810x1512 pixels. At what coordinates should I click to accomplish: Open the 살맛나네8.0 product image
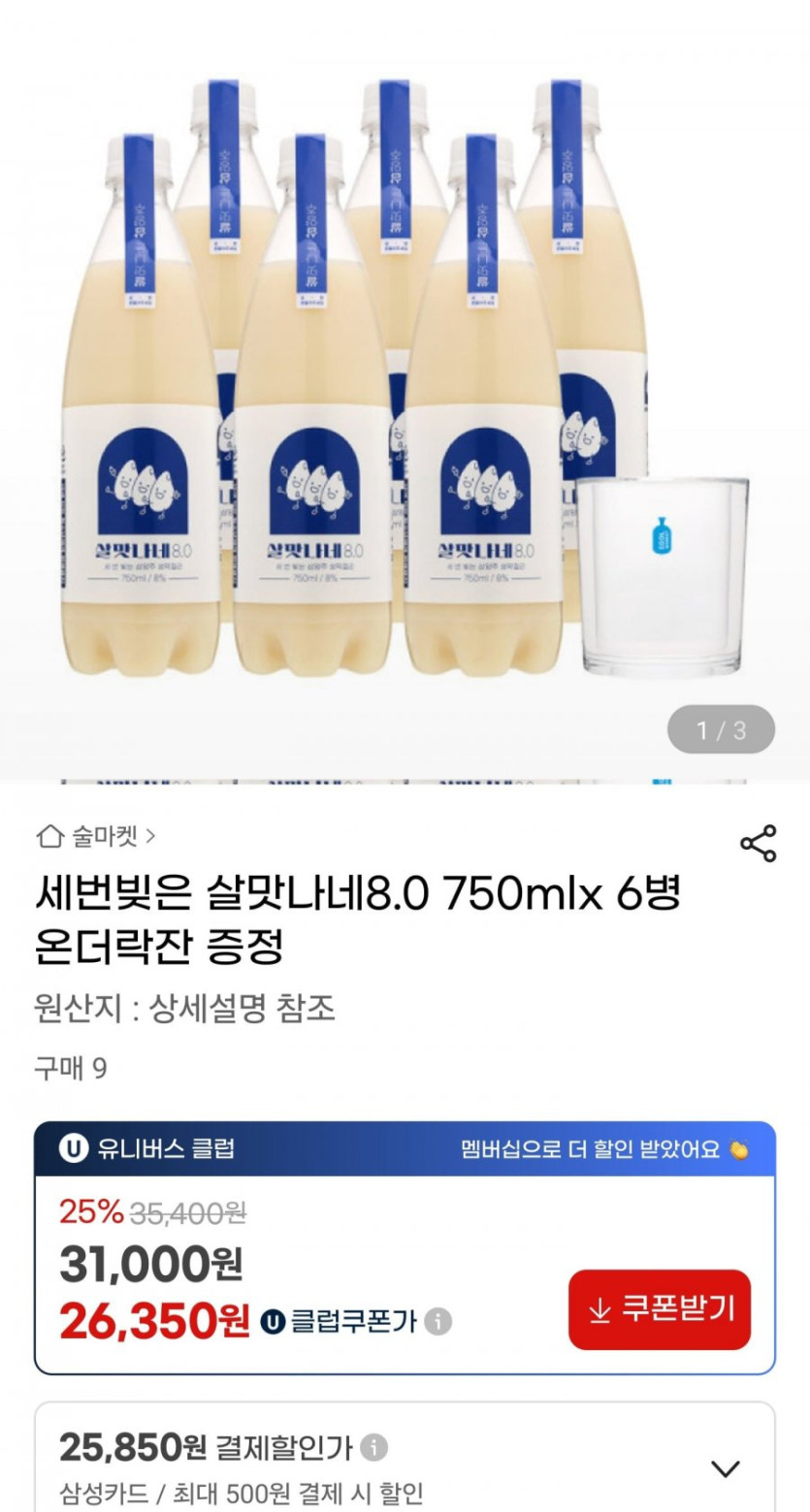(x=405, y=388)
